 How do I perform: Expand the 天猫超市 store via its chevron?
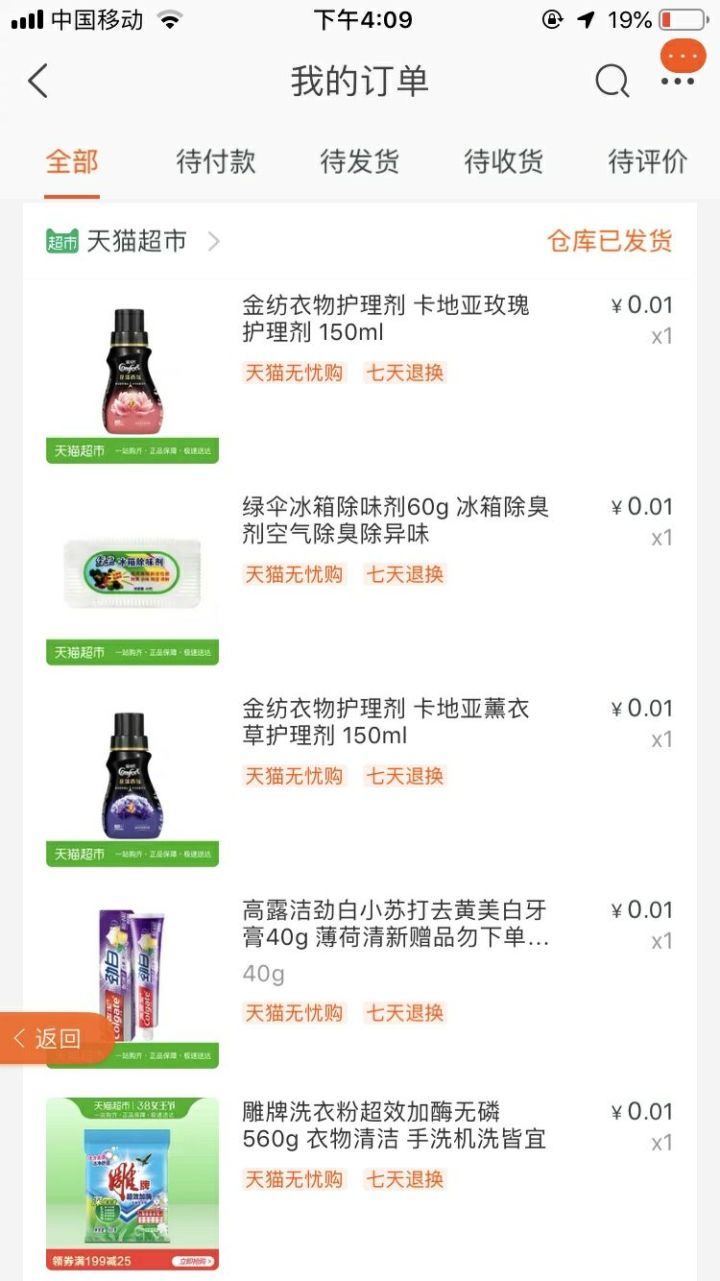[211, 240]
